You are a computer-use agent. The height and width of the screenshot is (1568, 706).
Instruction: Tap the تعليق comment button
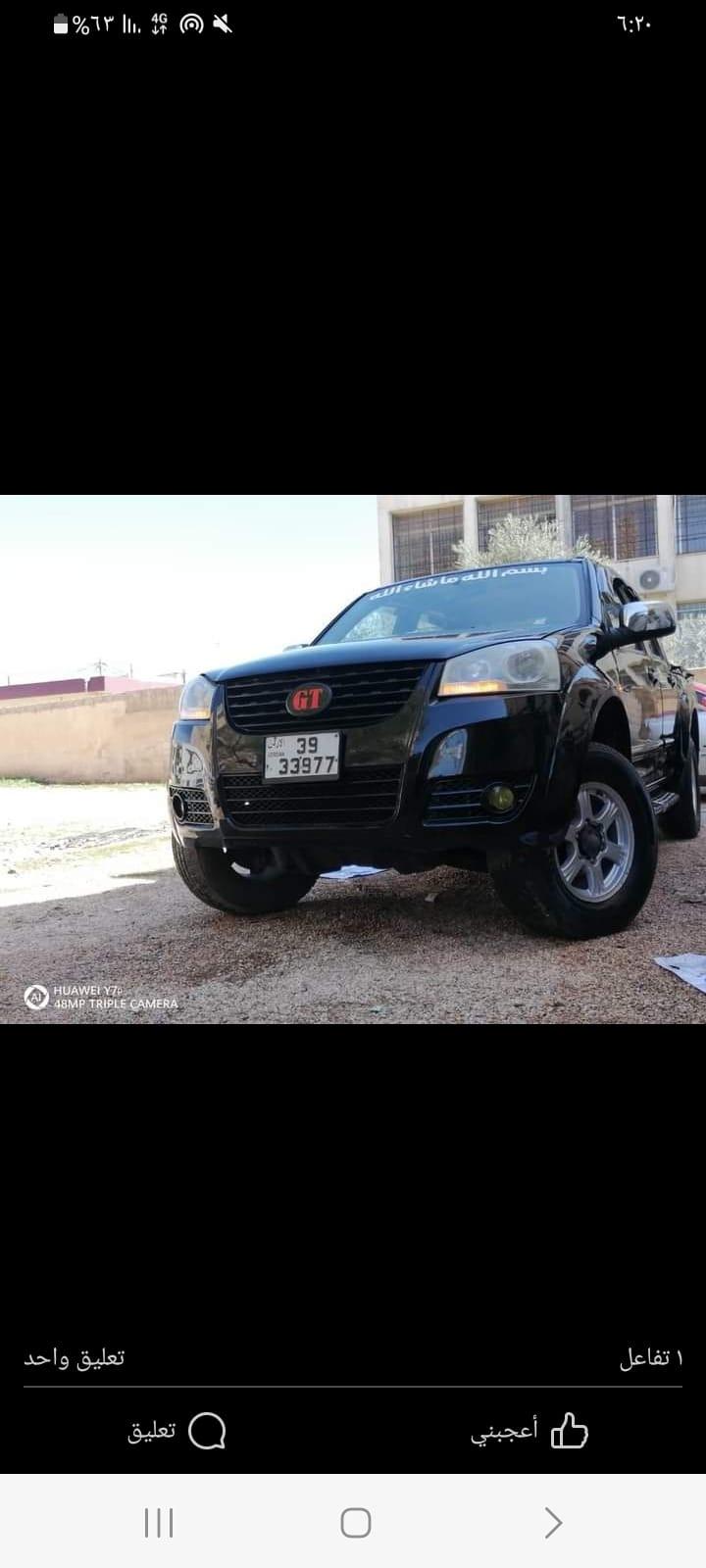[176, 1431]
